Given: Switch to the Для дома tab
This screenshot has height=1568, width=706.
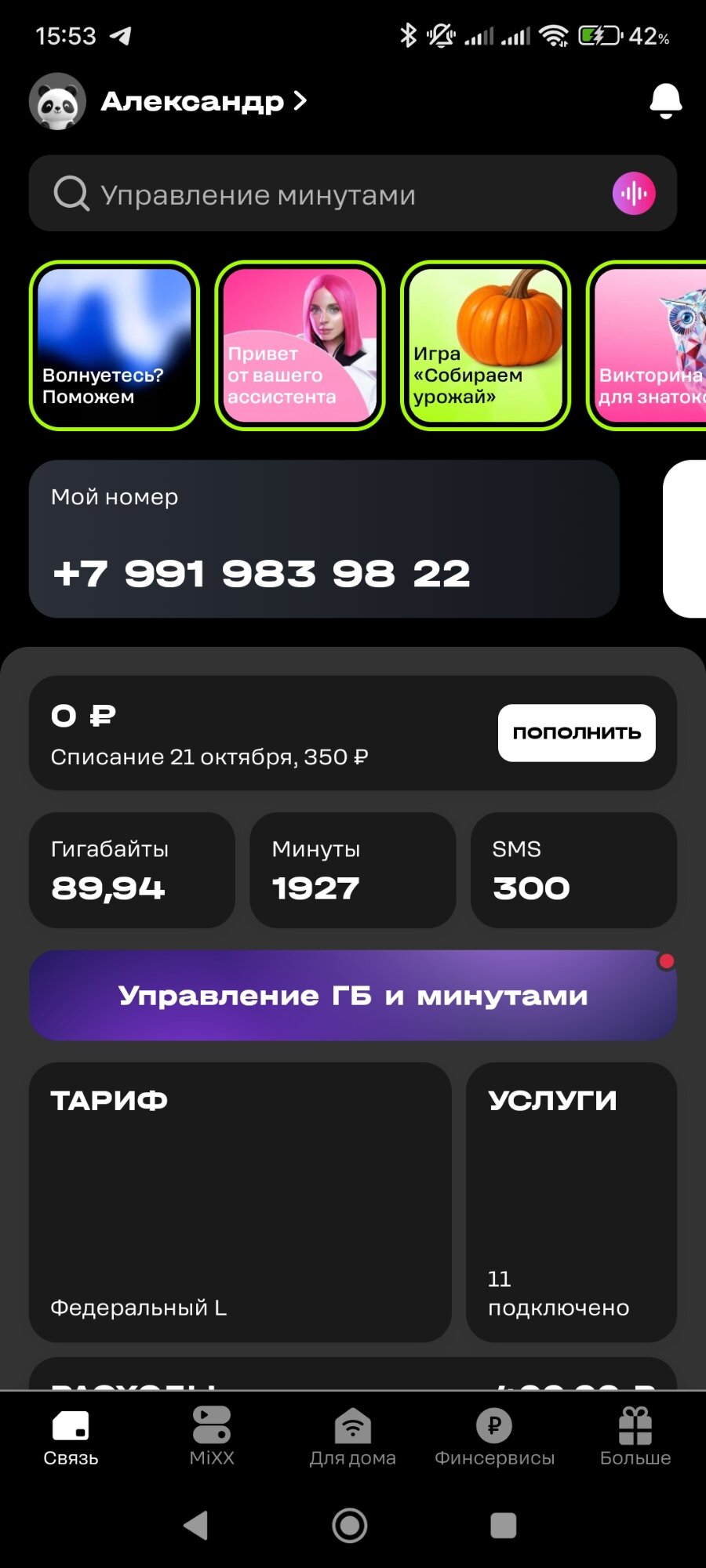Looking at the screenshot, I should [353, 1436].
